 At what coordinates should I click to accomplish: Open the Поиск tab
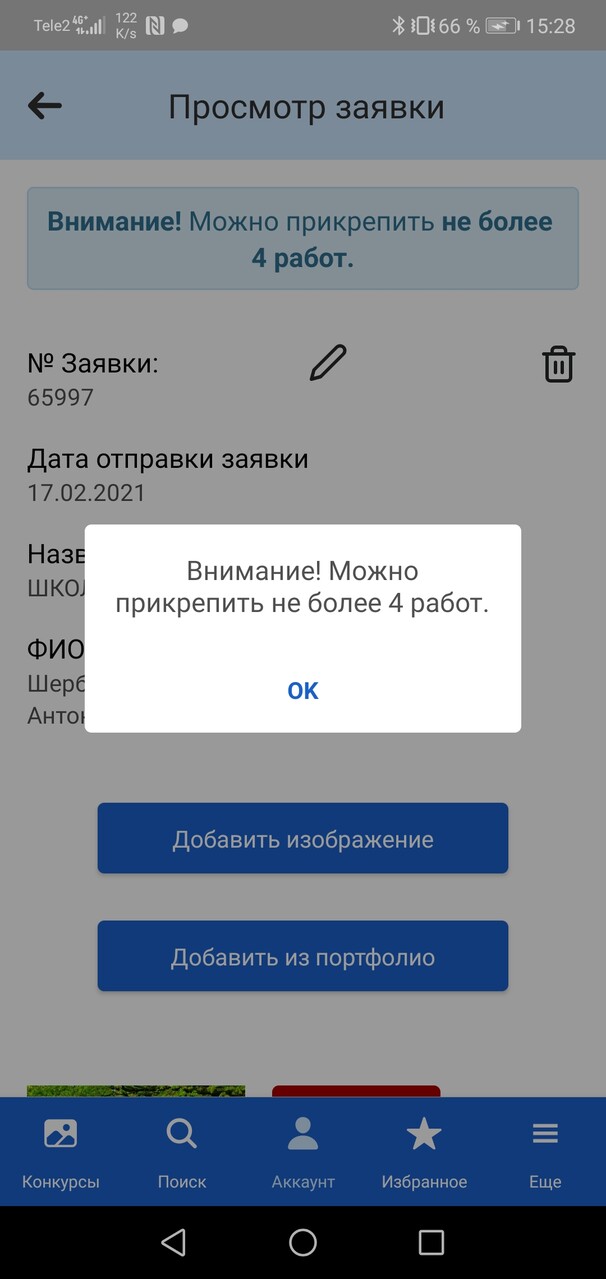pyautogui.click(x=182, y=1152)
